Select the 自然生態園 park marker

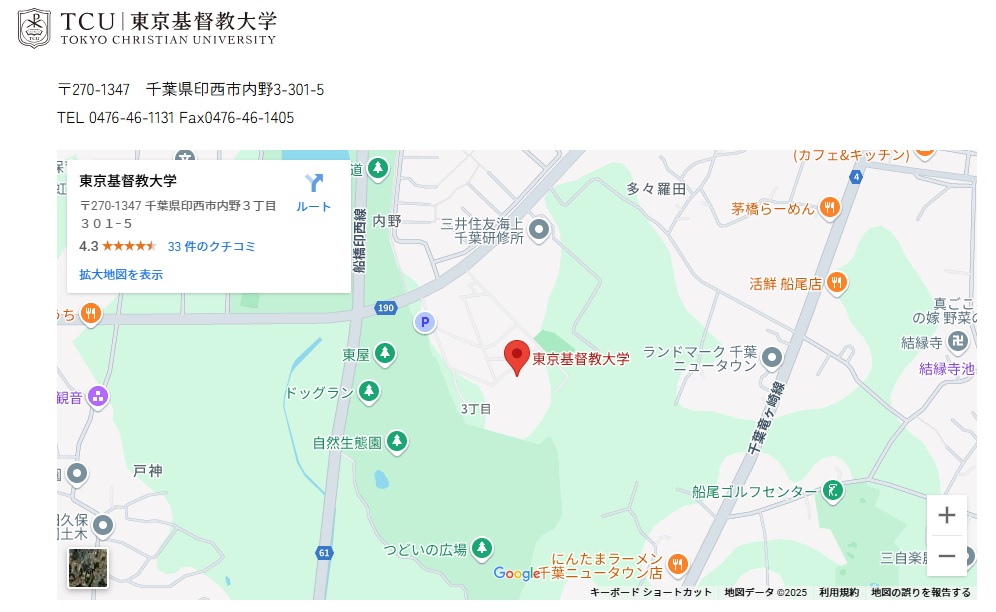pyautogui.click(x=397, y=441)
